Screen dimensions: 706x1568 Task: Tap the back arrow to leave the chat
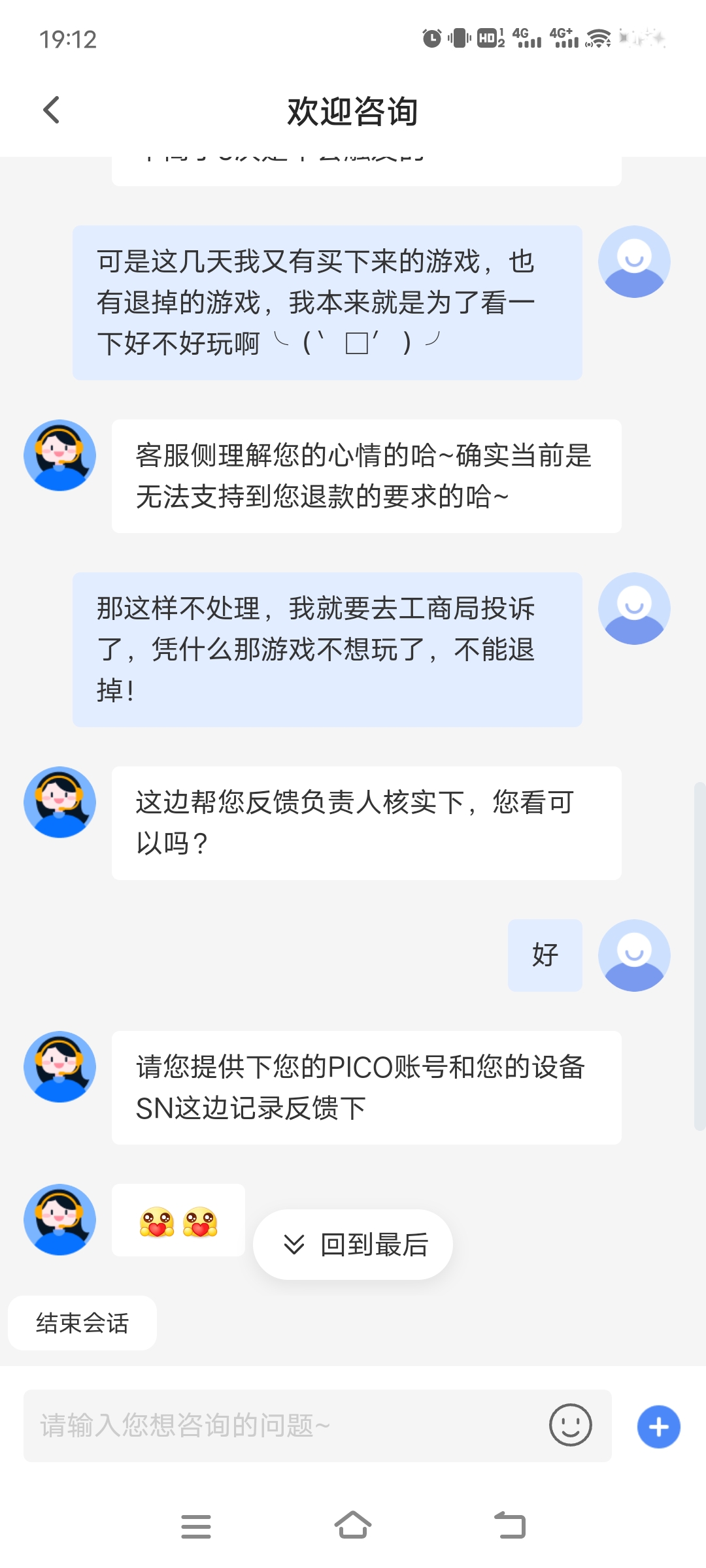tap(51, 110)
